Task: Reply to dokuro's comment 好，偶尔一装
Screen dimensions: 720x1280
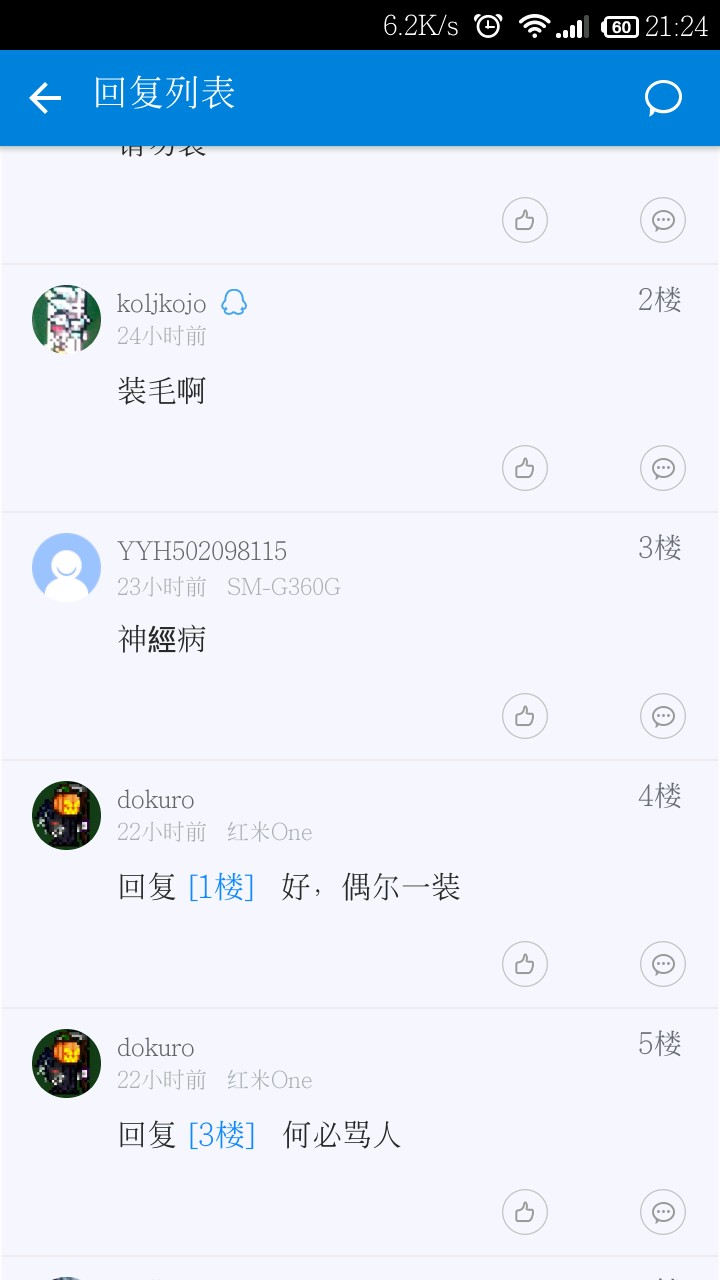Action: (663, 964)
